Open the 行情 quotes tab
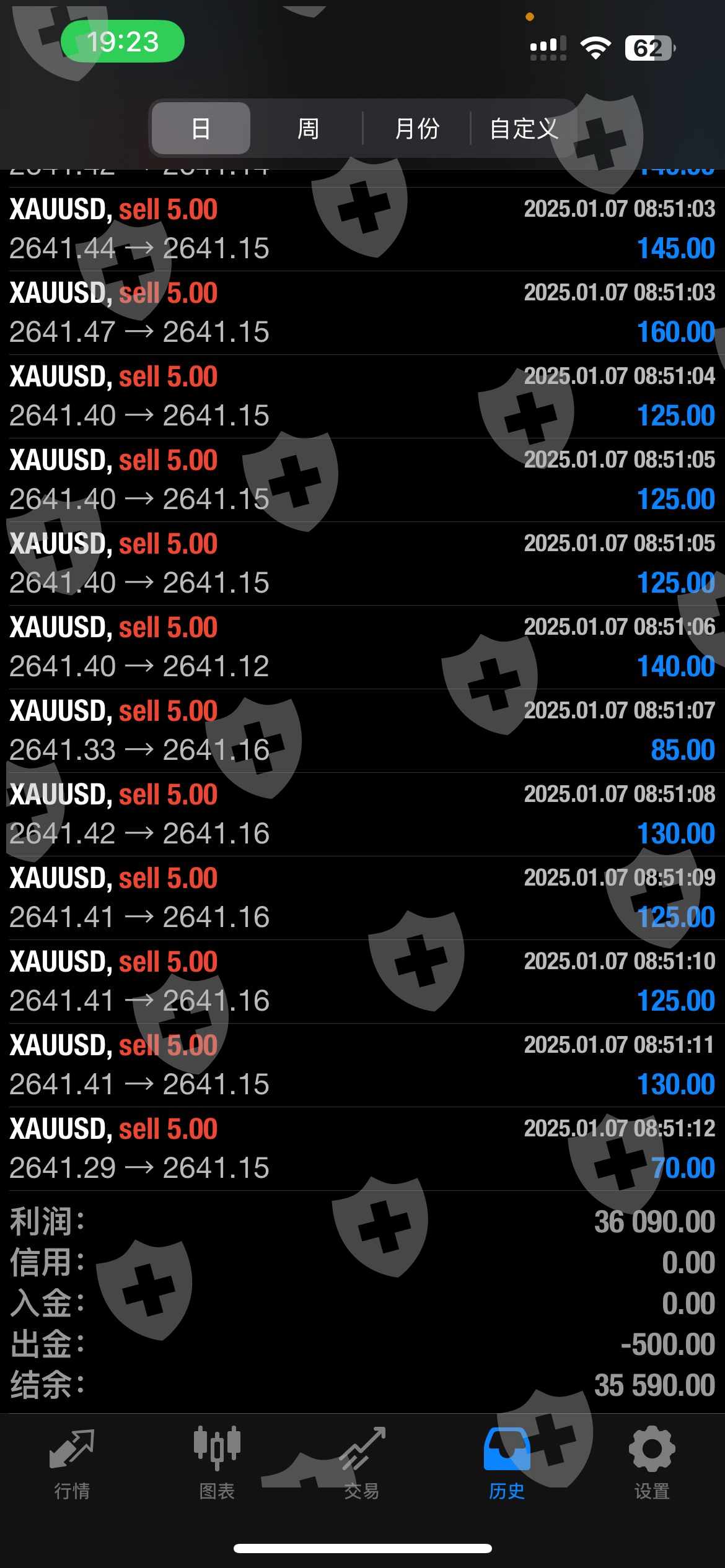The image size is (725, 1568). [72, 1463]
